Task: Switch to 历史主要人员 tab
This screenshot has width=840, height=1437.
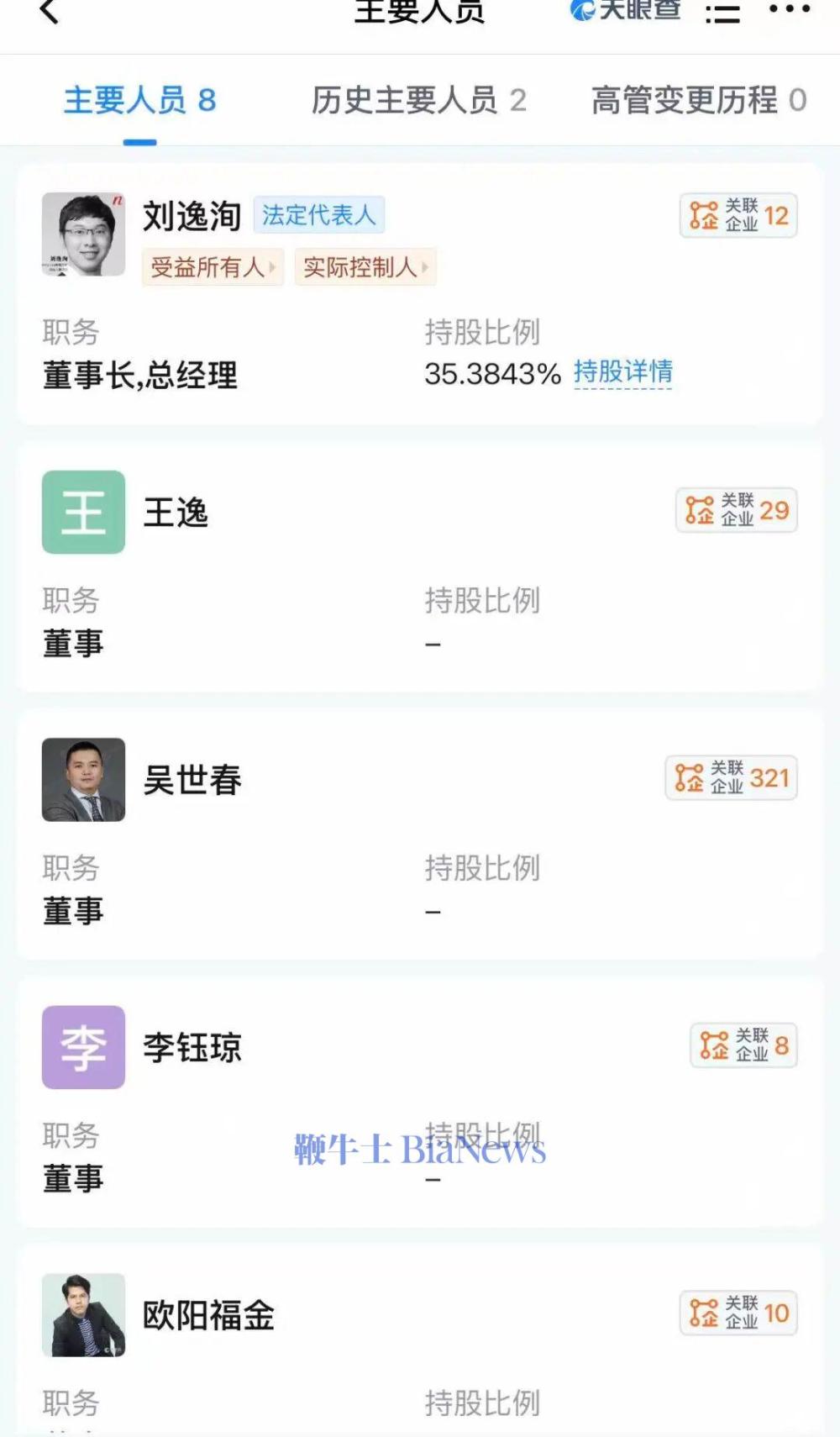Action: click(x=418, y=101)
